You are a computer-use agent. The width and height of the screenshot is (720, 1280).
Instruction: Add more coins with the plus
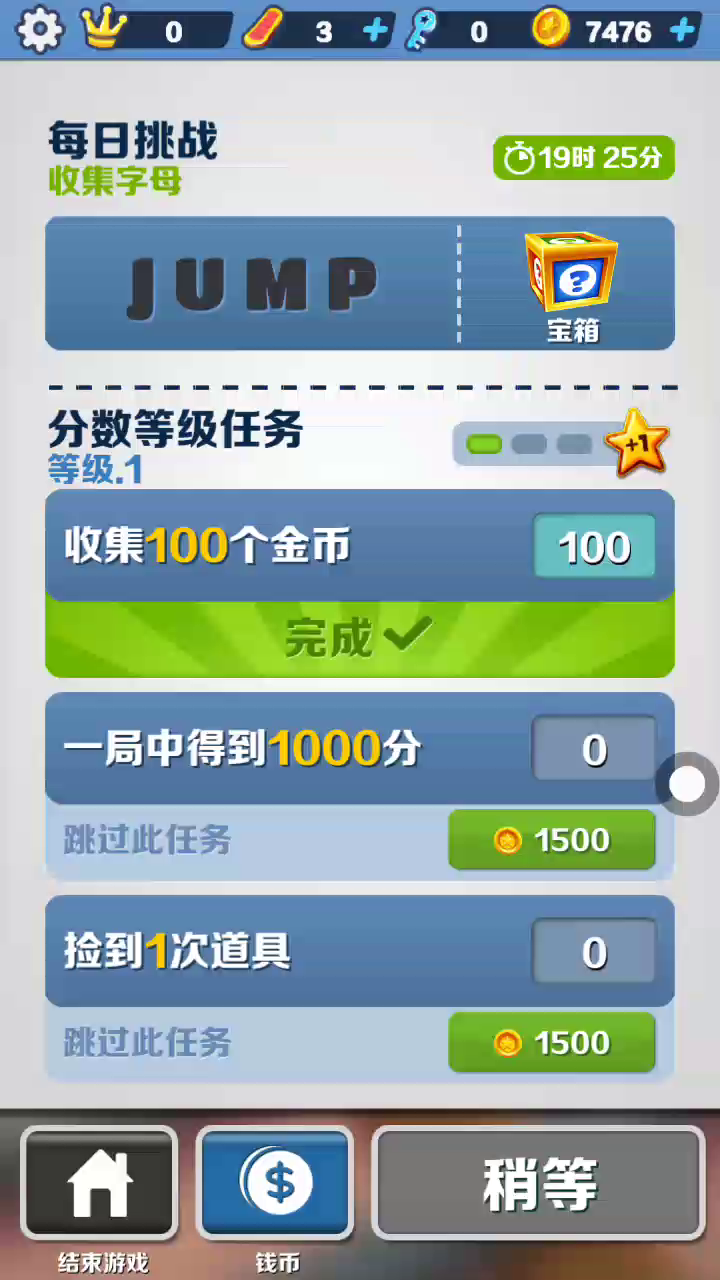[x=683, y=31]
